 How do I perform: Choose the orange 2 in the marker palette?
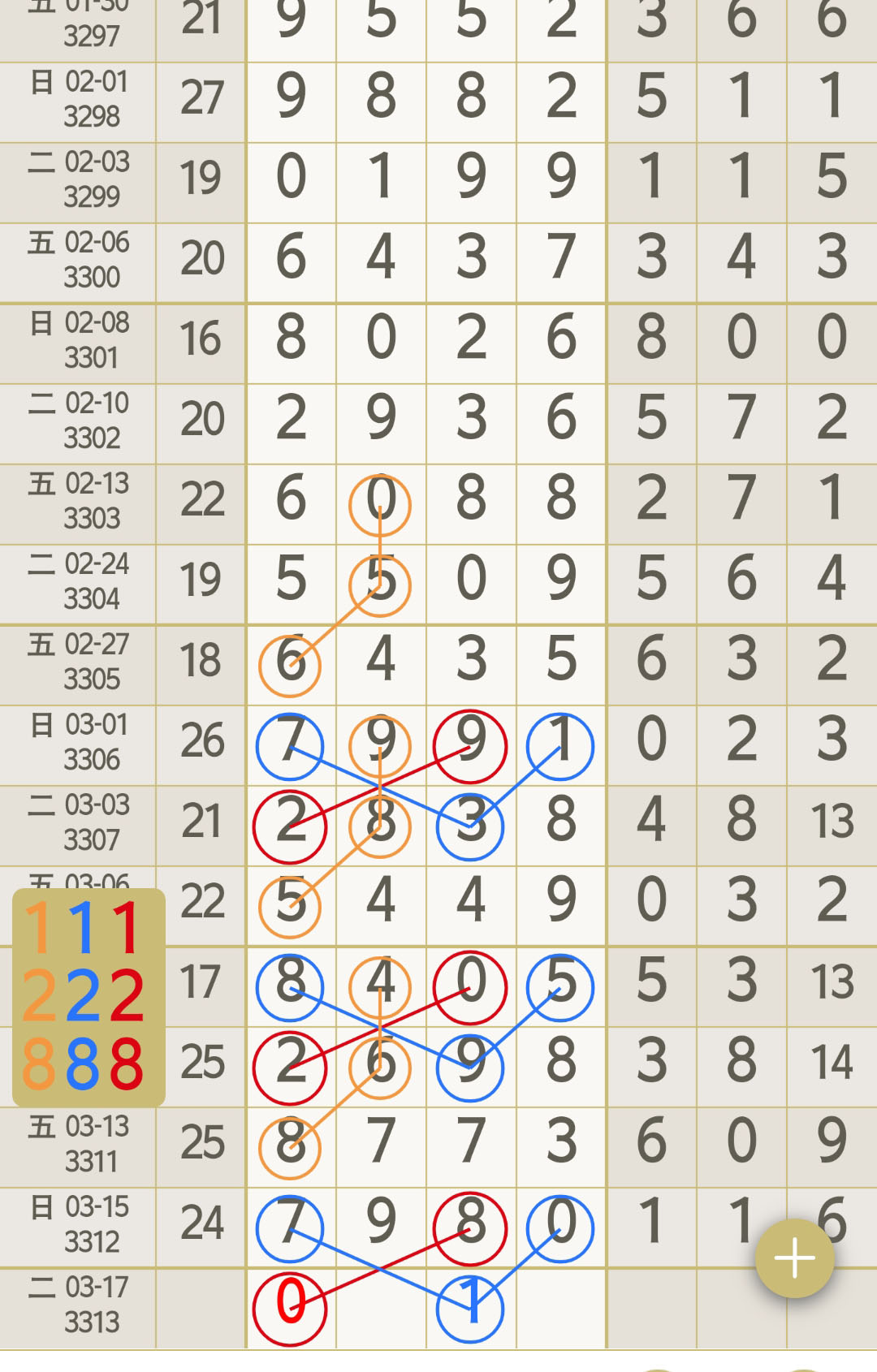[x=40, y=995]
